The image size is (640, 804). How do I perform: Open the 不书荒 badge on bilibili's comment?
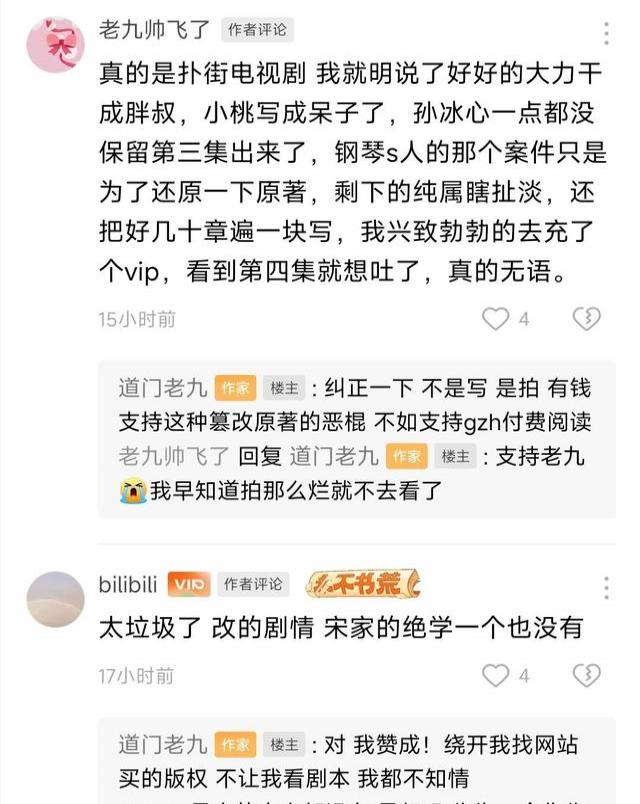coord(363,584)
